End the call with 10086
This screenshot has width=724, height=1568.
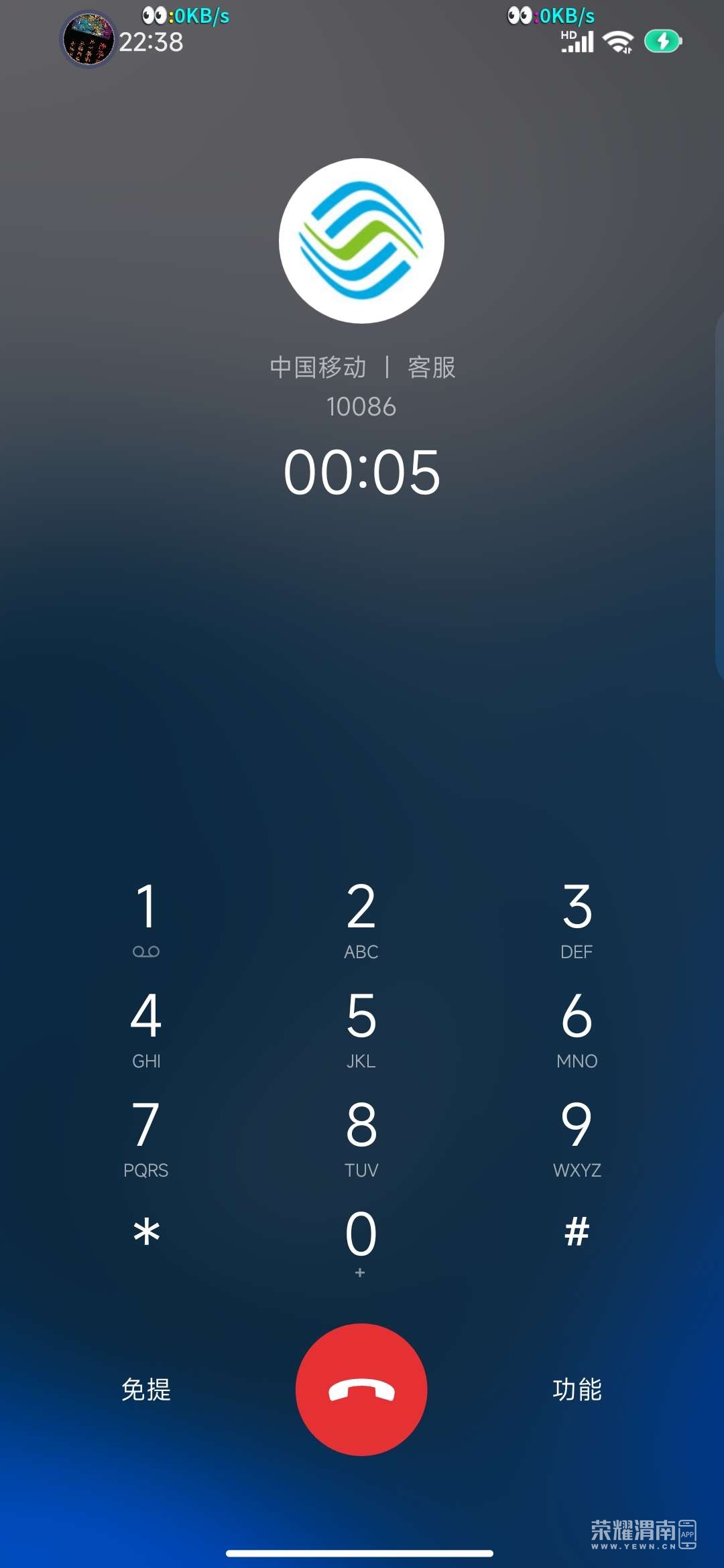[361, 1390]
